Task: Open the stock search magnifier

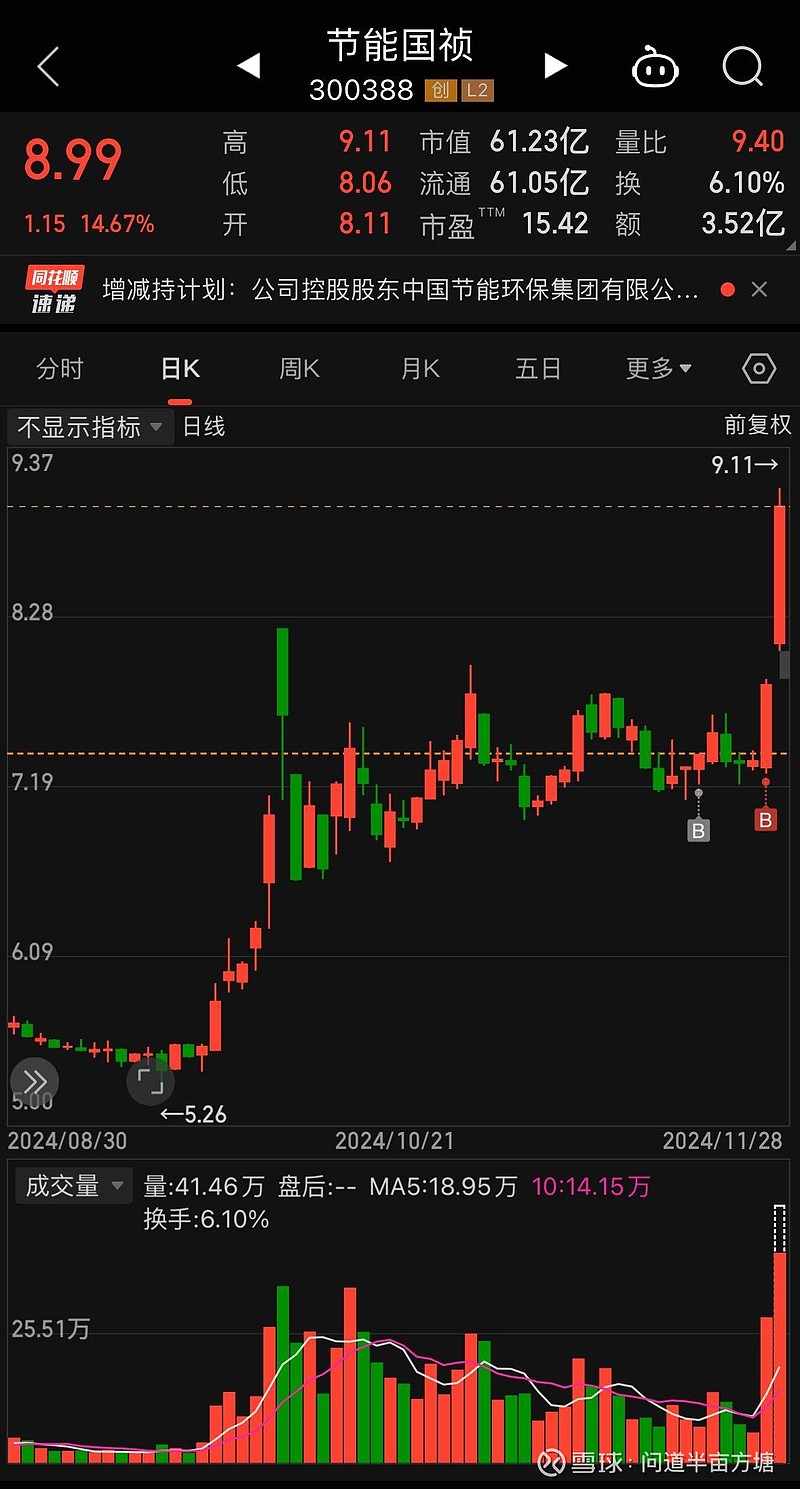Action: (x=742, y=67)
